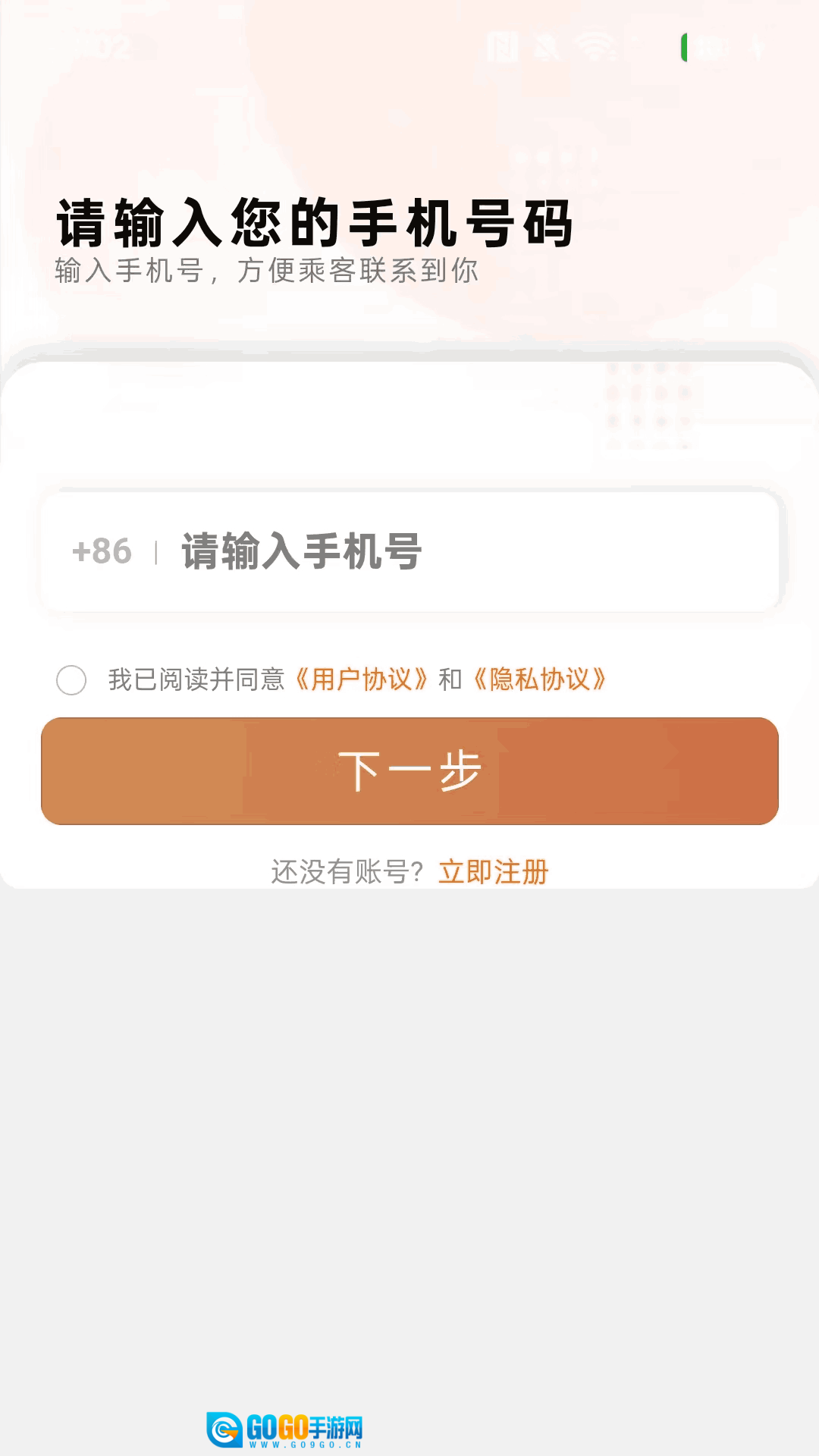Tap the 下一步 button
The image size is (819, 1456).
tap(409, 771)
